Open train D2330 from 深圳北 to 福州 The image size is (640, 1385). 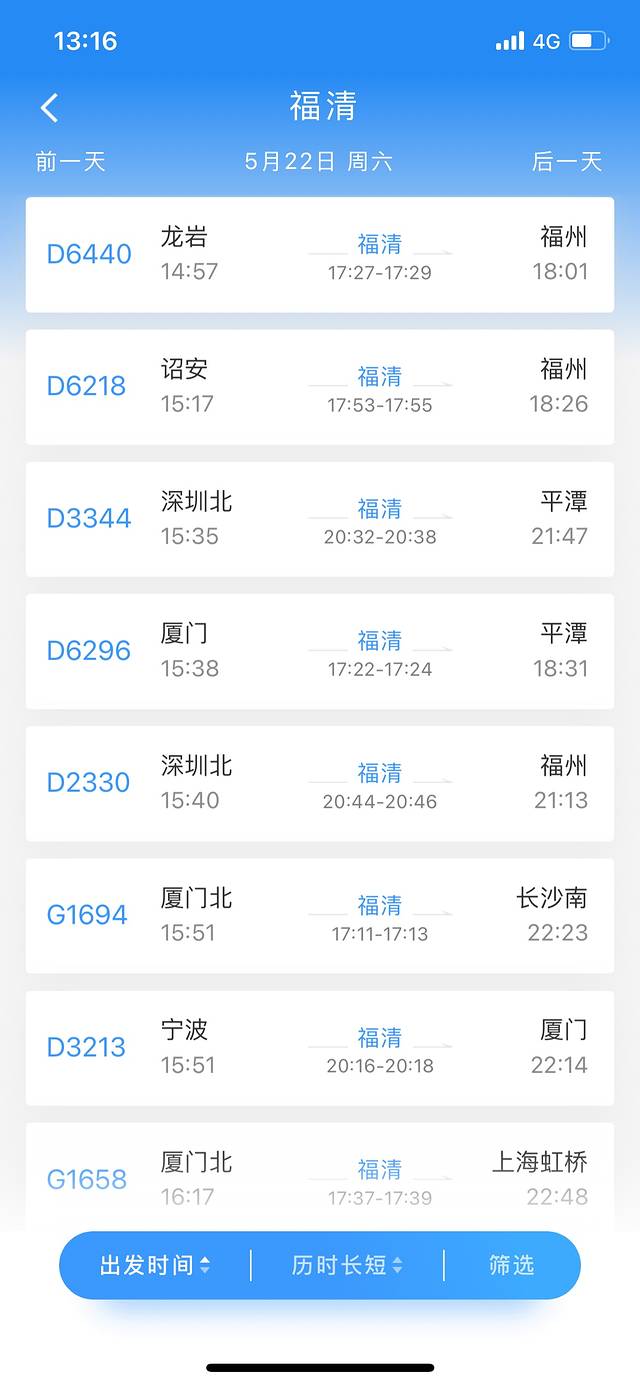point(320,783)
